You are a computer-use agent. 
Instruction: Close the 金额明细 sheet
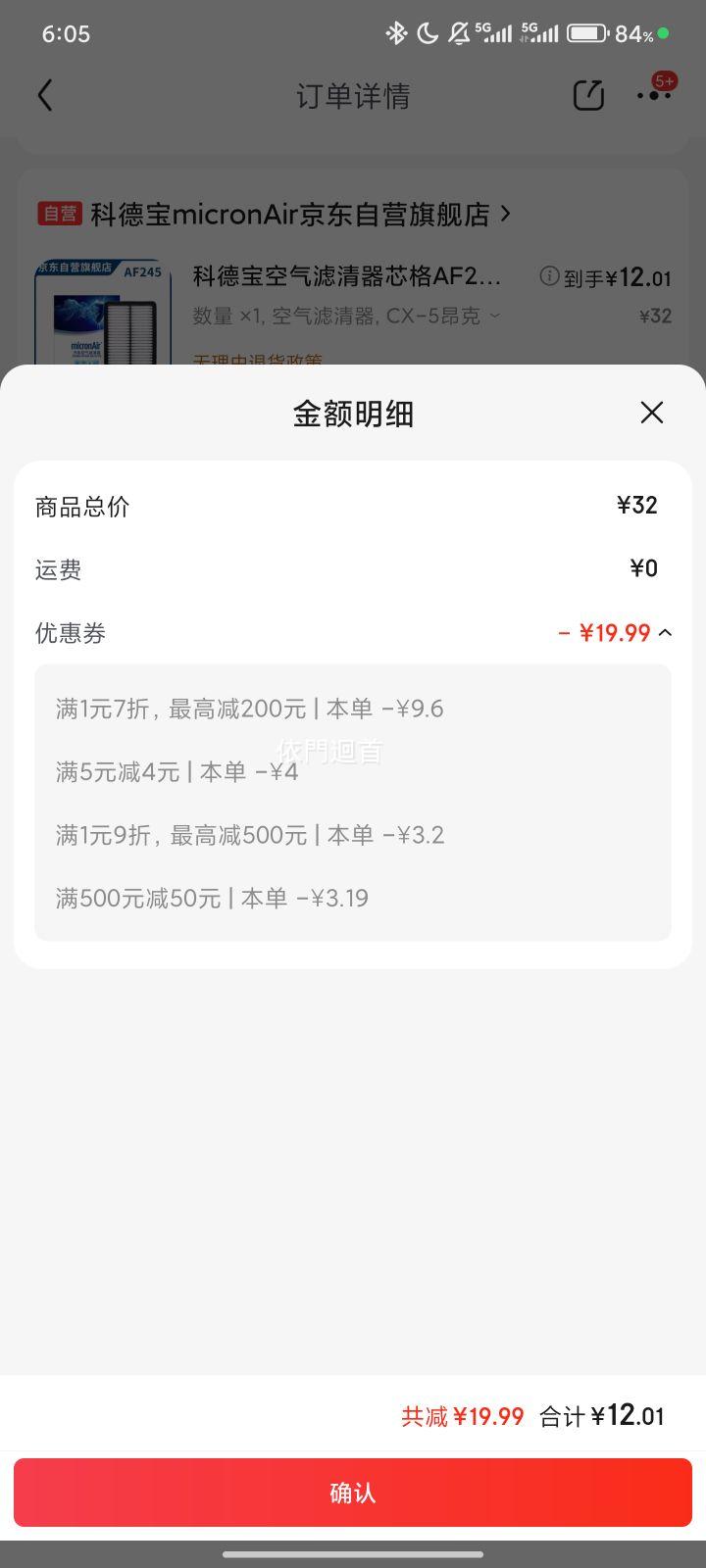tap(652, 413)
